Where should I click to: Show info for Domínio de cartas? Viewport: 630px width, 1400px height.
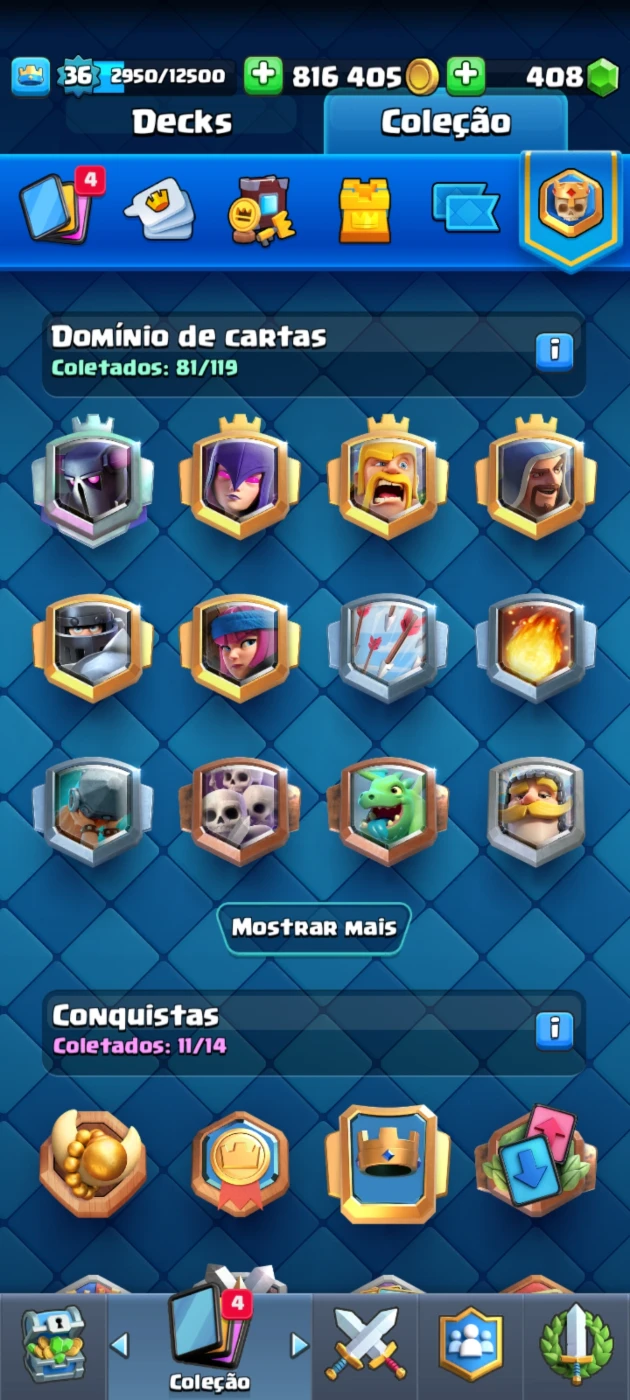[x=554, y=352]
